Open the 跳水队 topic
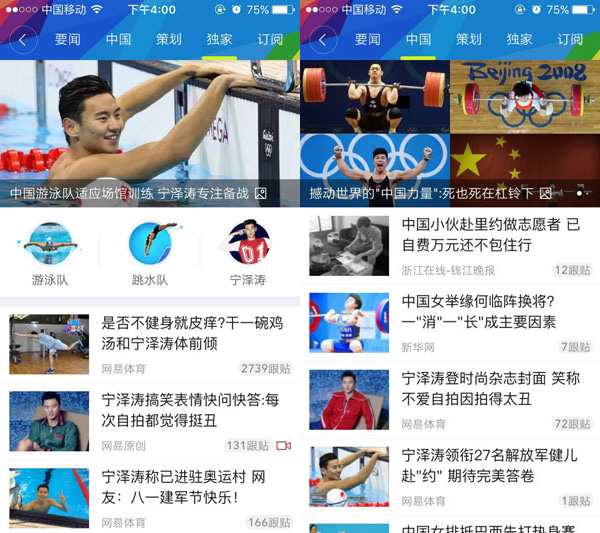The width and height of the screenshot is (600, 533). (x=150, y=253)
